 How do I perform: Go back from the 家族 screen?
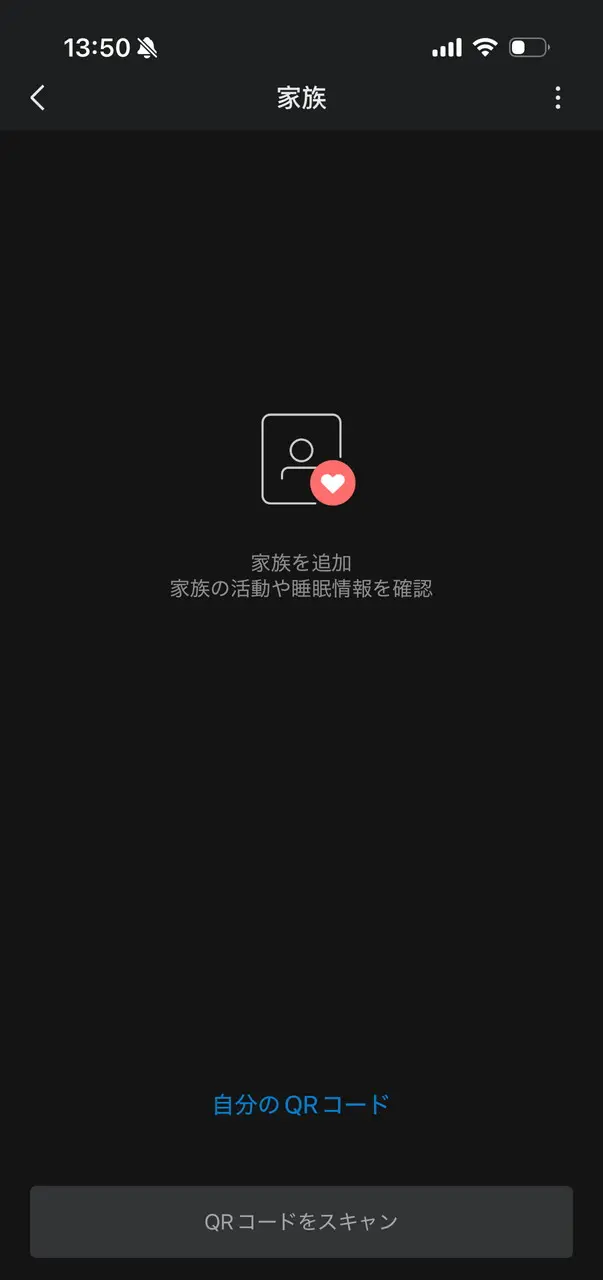point(38,97)
